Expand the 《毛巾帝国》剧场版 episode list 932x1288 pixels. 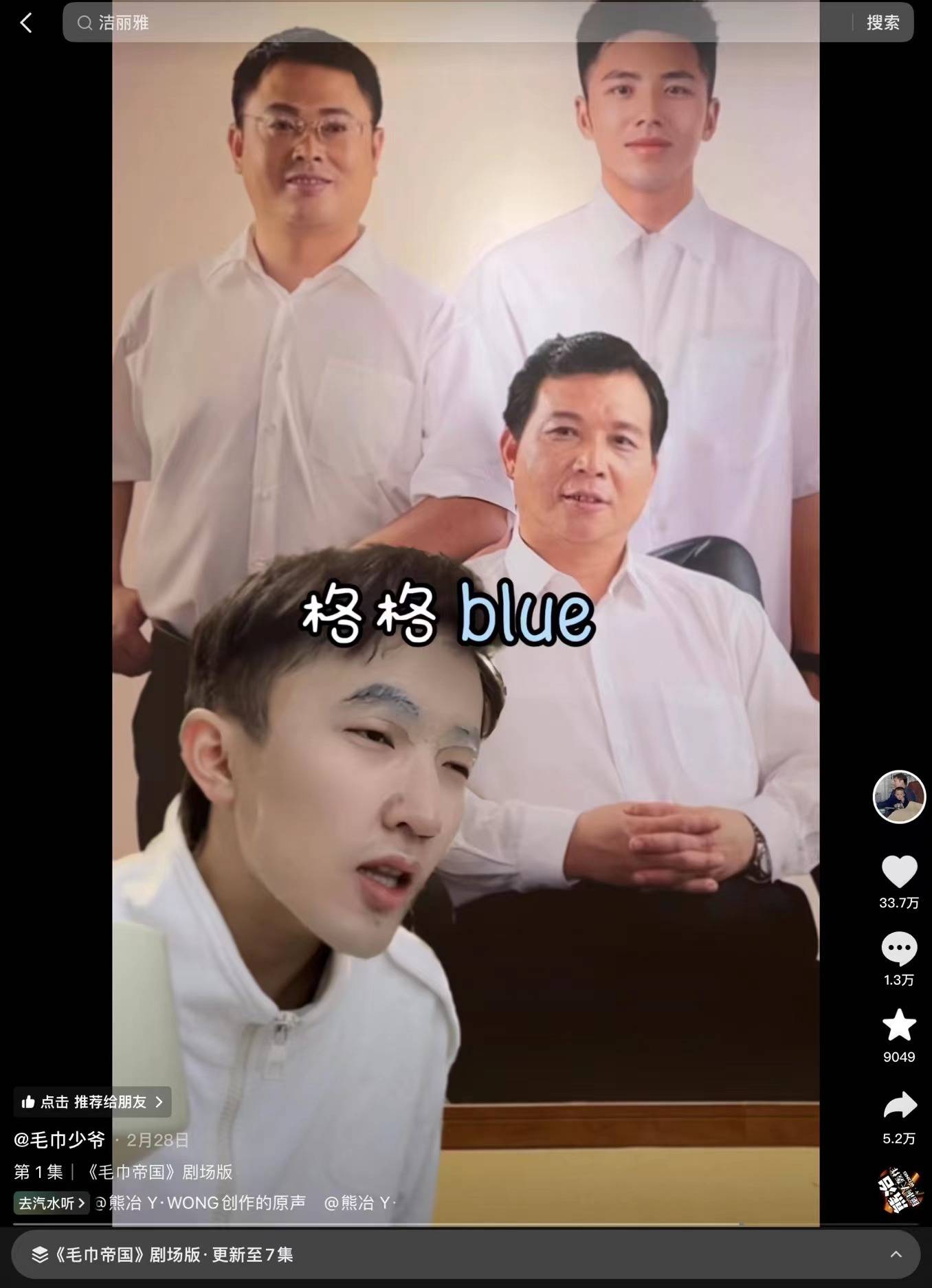click(x=465, y=1254)
